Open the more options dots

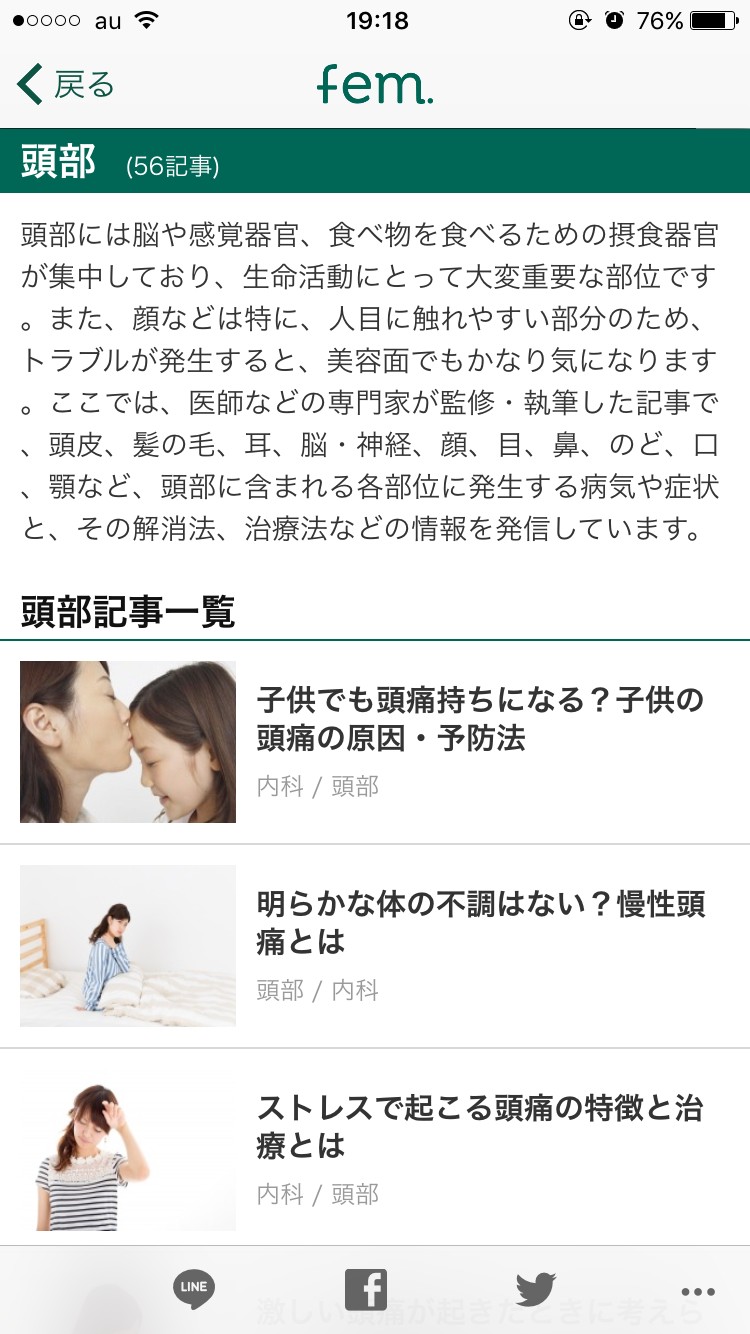(697, 1291)
